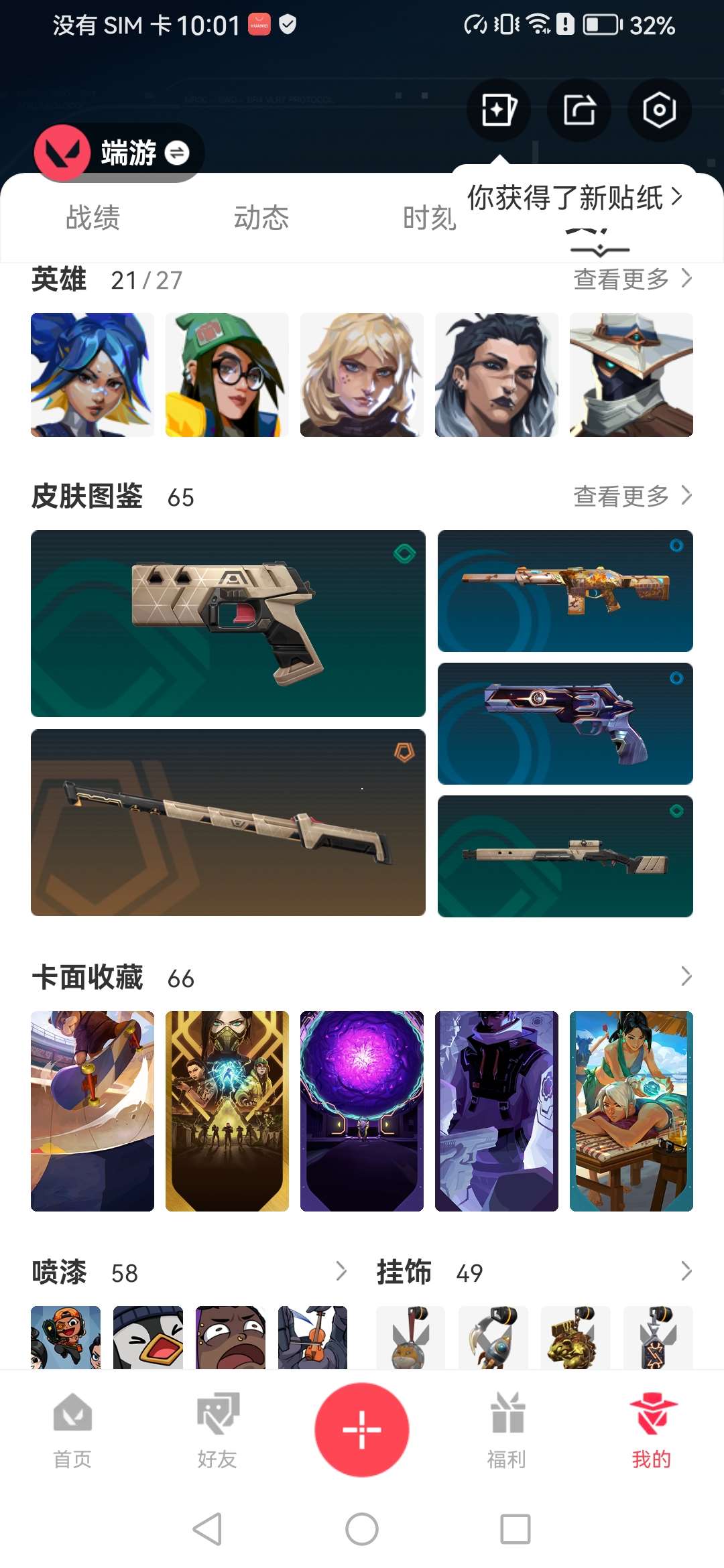
Task: View more heroes via 查看更多 beside 英雄
Action: [632, 279]
